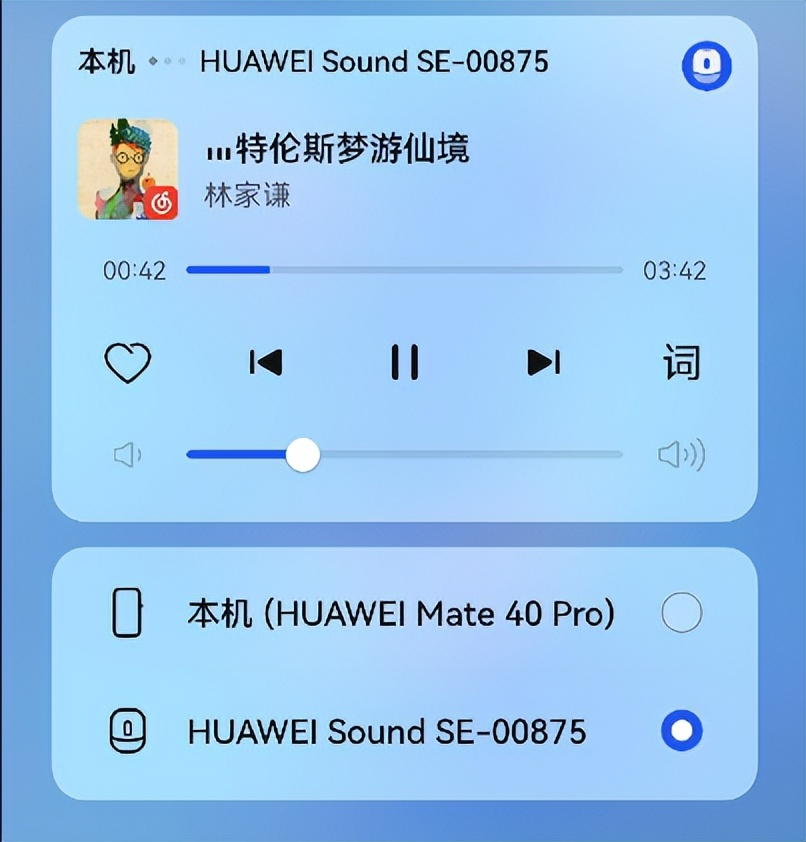Go back to the previous track
806x842 pixels.
pyautogui.click(x=264, y=363)
